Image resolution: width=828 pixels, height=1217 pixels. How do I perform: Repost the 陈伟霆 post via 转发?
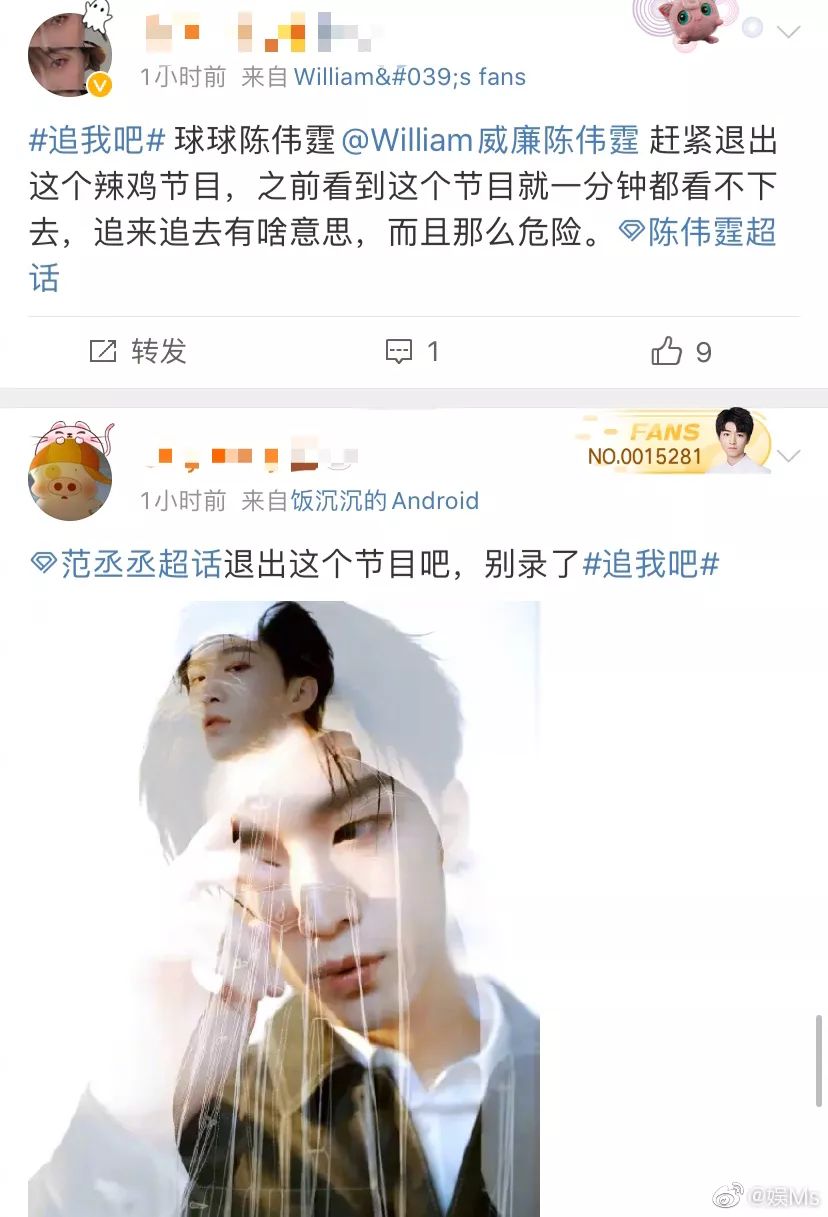(x=138, y=351)
